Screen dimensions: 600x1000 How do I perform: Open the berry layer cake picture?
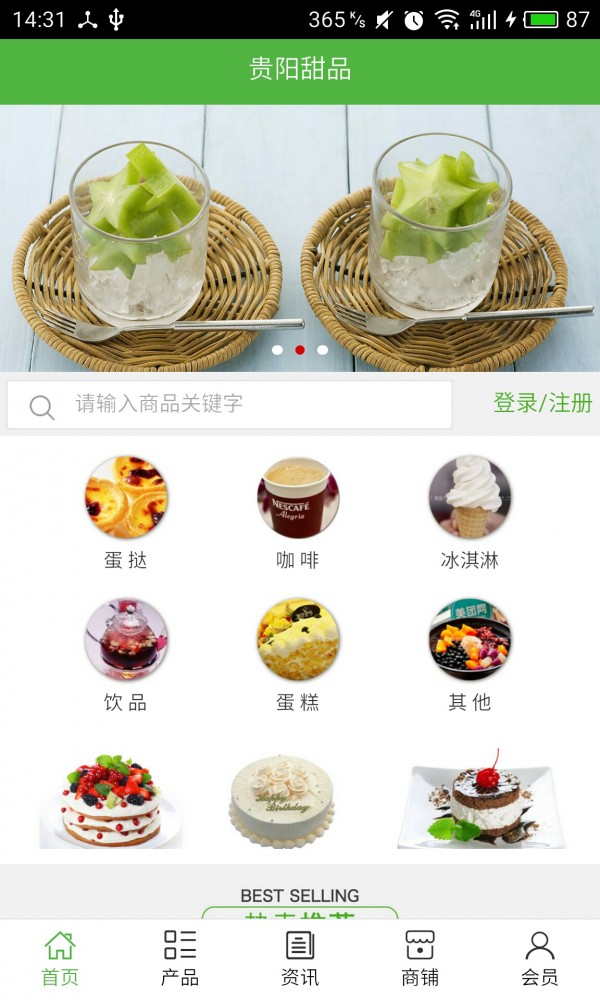click(110, 800)
